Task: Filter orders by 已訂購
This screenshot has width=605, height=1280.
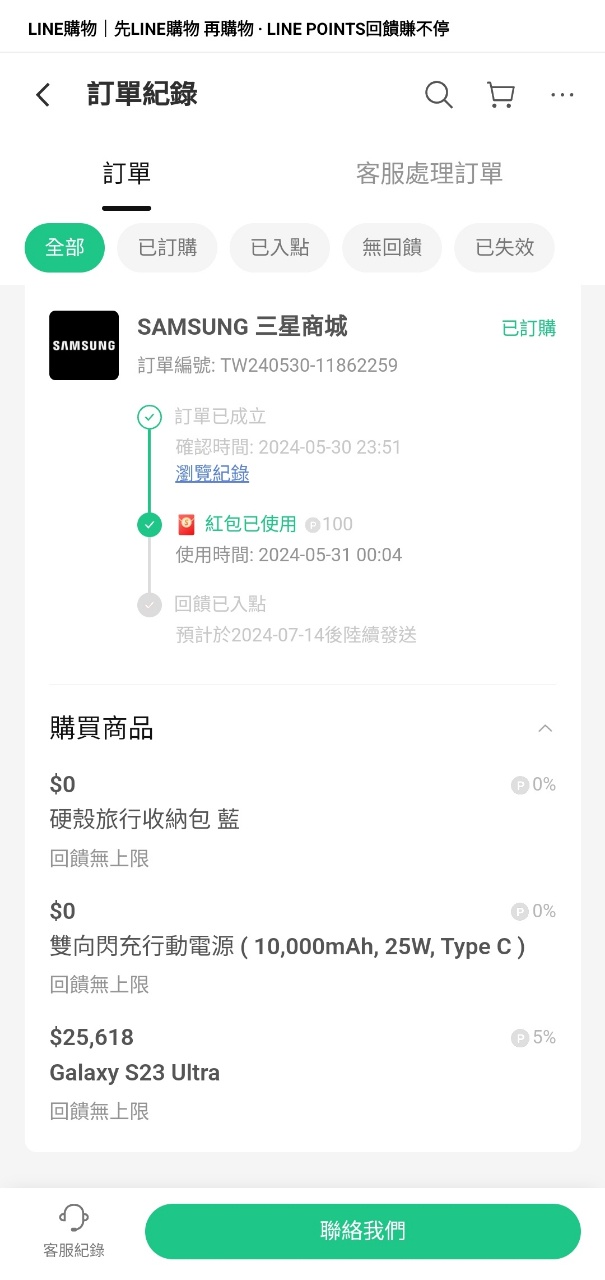Action: [167, 247]
